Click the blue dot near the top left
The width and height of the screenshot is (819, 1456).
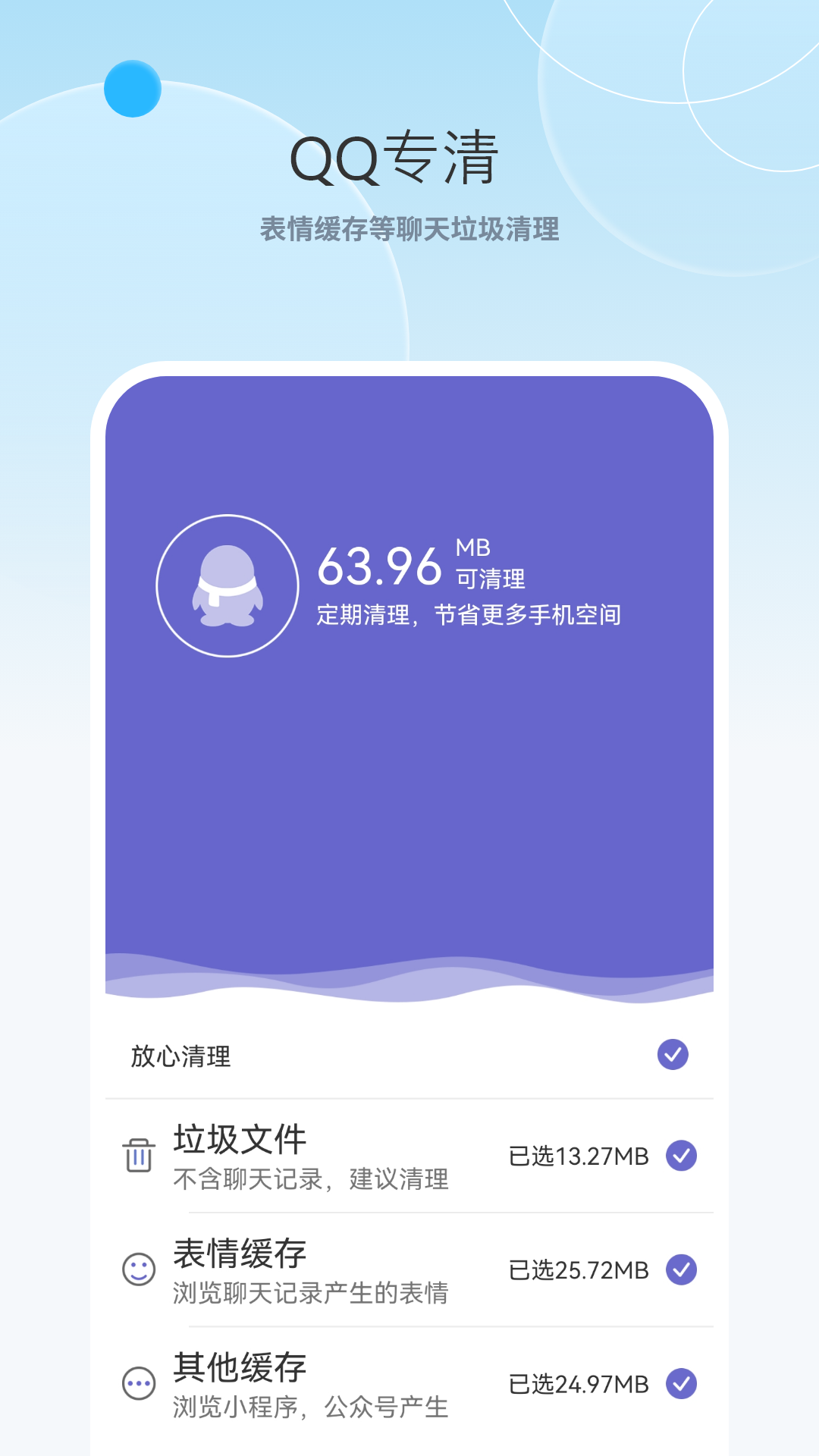pos(133,89)
